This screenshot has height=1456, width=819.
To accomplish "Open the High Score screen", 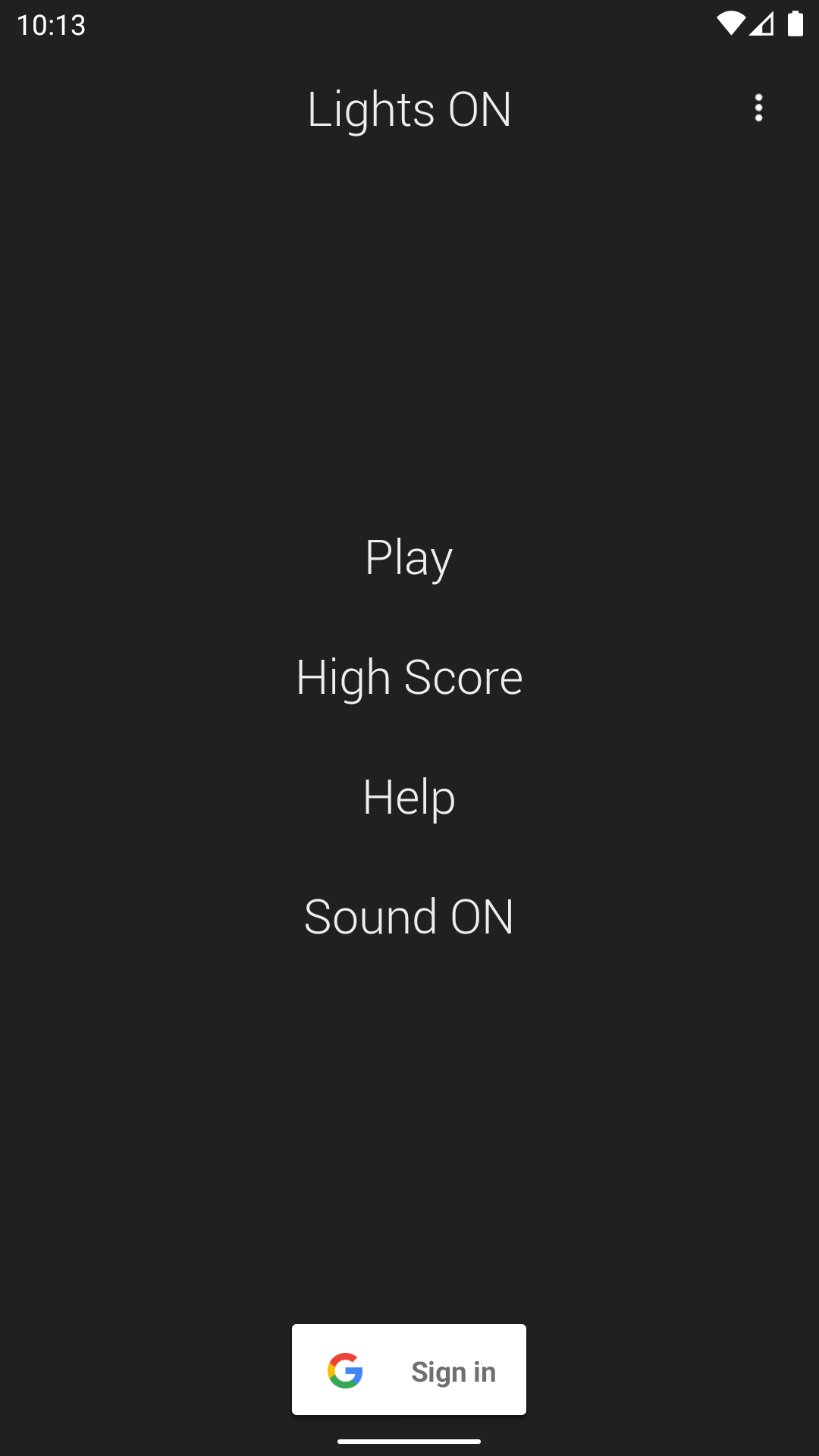I will pos(409,677).
